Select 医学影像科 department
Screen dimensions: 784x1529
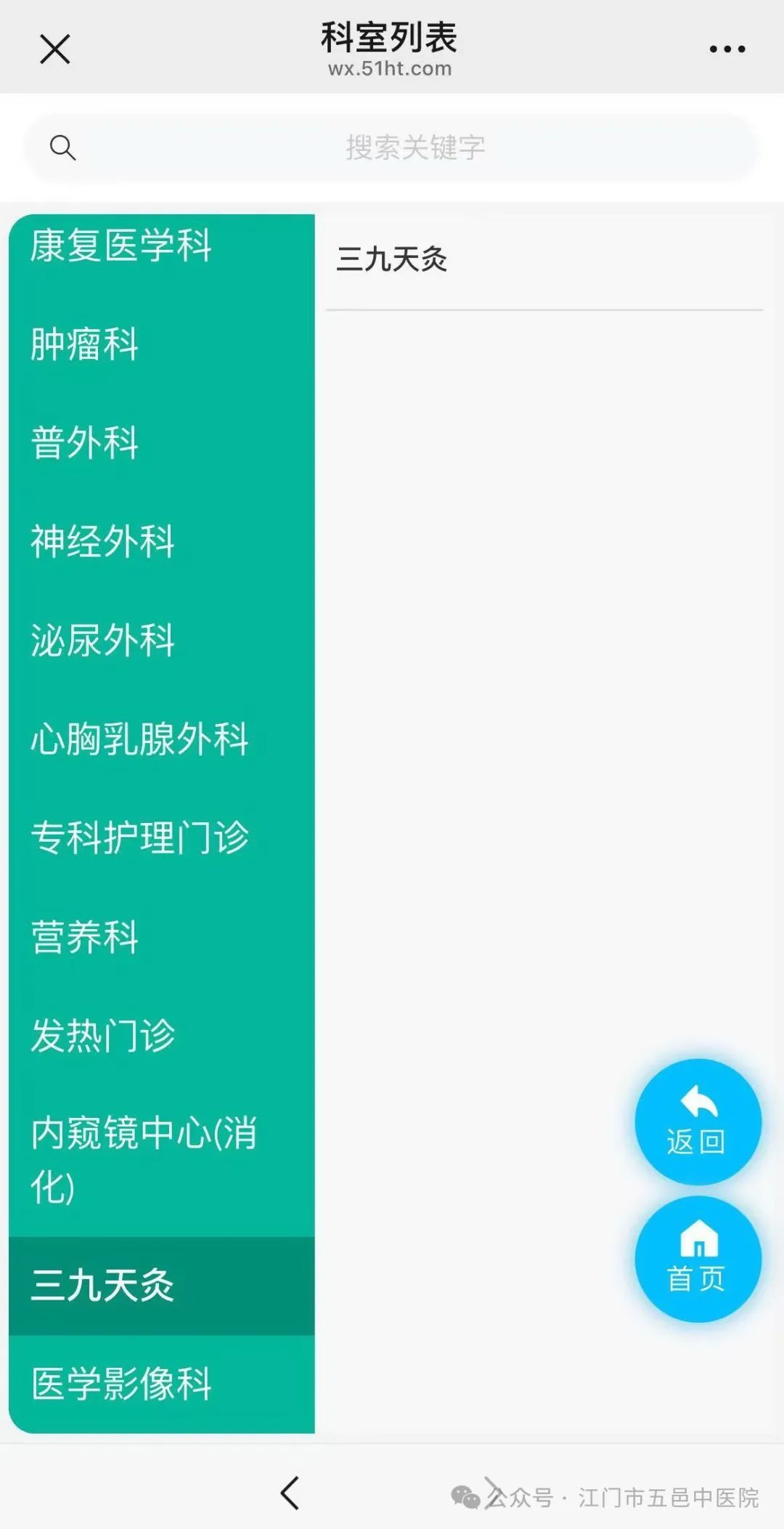click(121, 1384)
